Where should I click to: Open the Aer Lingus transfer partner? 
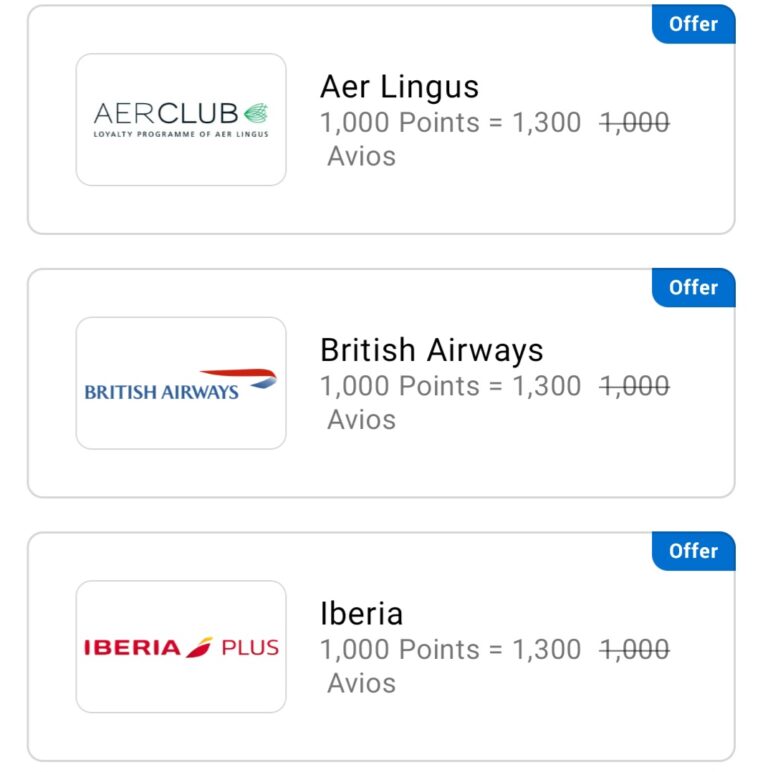pyautogui.click(x=400, y=87)
